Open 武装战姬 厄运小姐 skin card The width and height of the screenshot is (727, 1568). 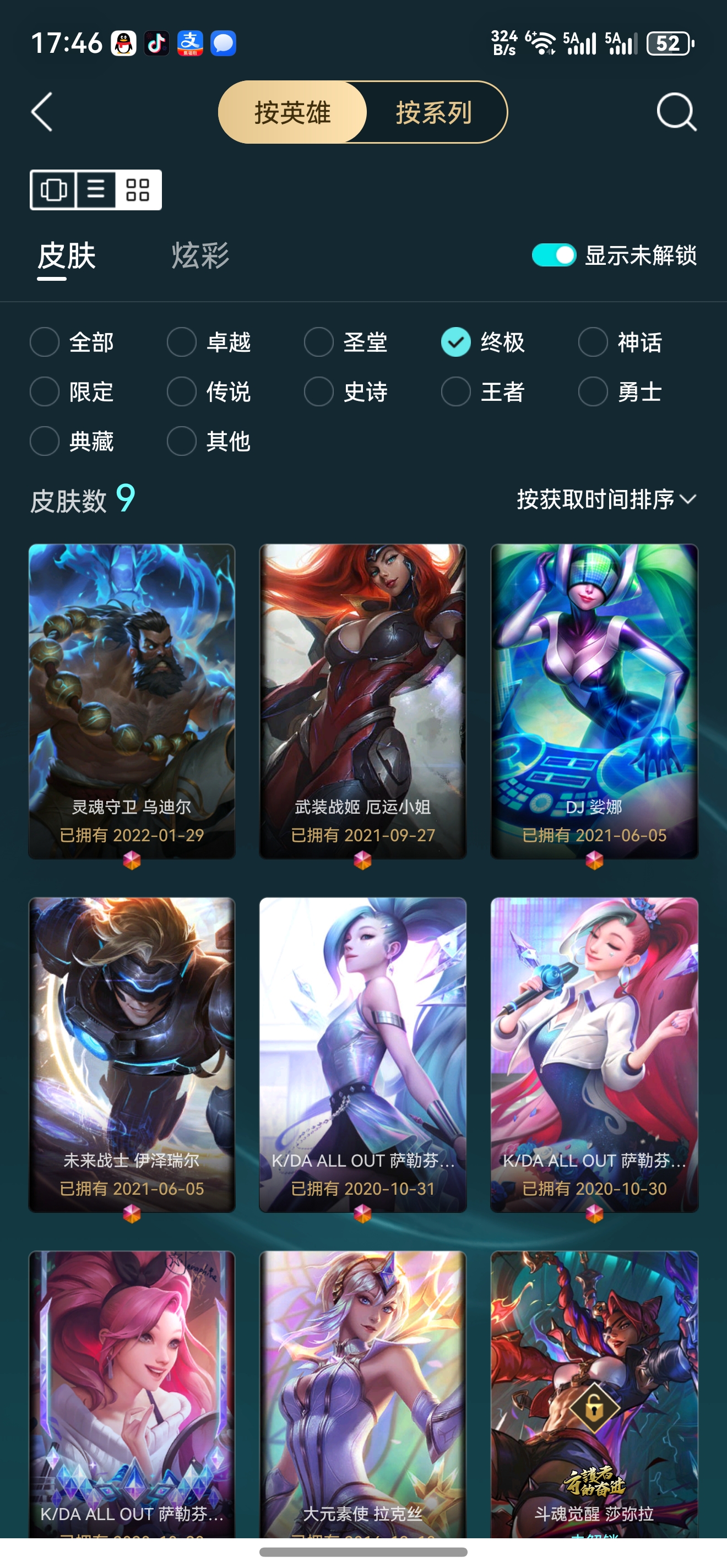tap(363, 700)
